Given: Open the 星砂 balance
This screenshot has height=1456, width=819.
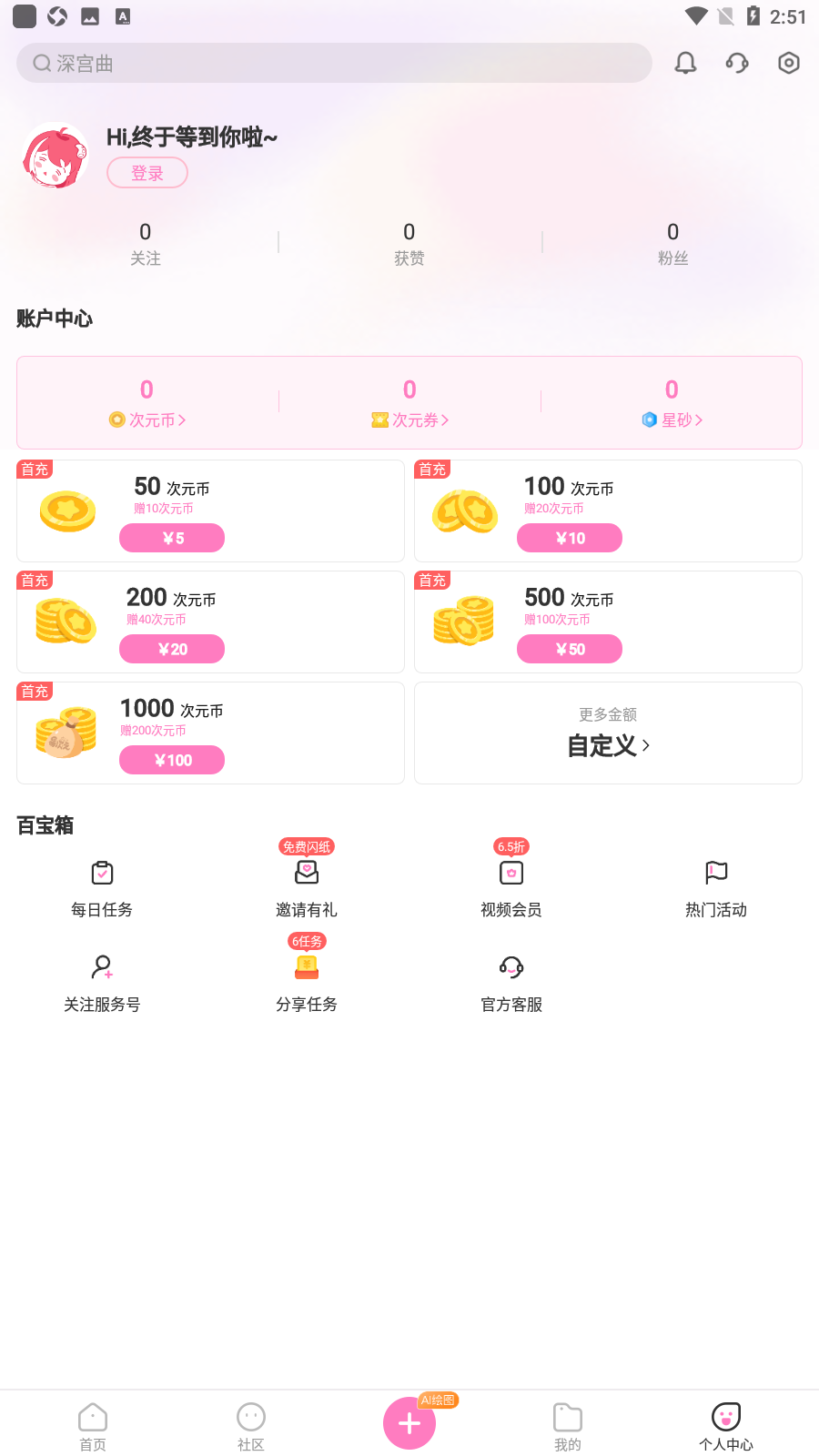Looking at the screenshot, I should click(x=672, y=403).
